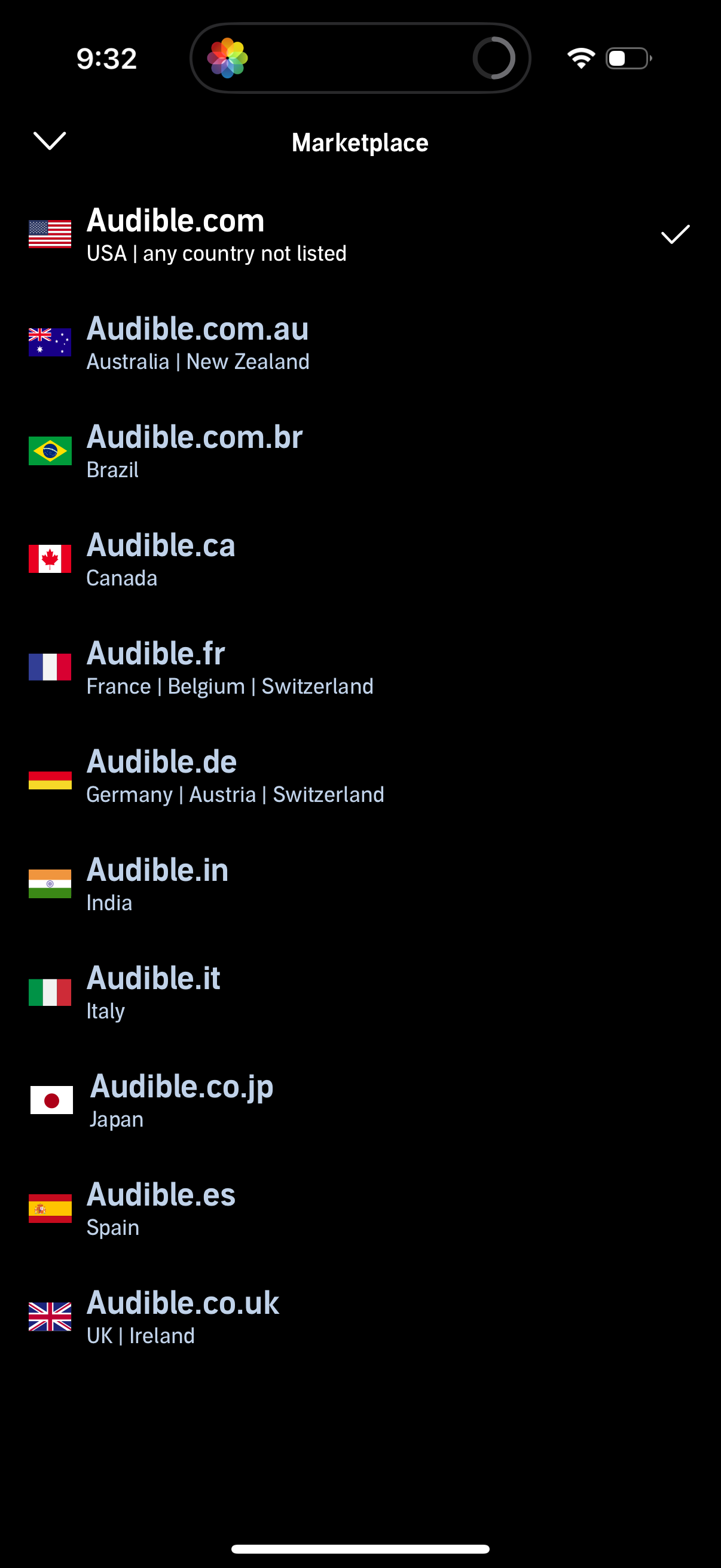Select the Canada flag icon
Screen dimensions: 721x1568
pyautogui.click(x=50, y=559)
